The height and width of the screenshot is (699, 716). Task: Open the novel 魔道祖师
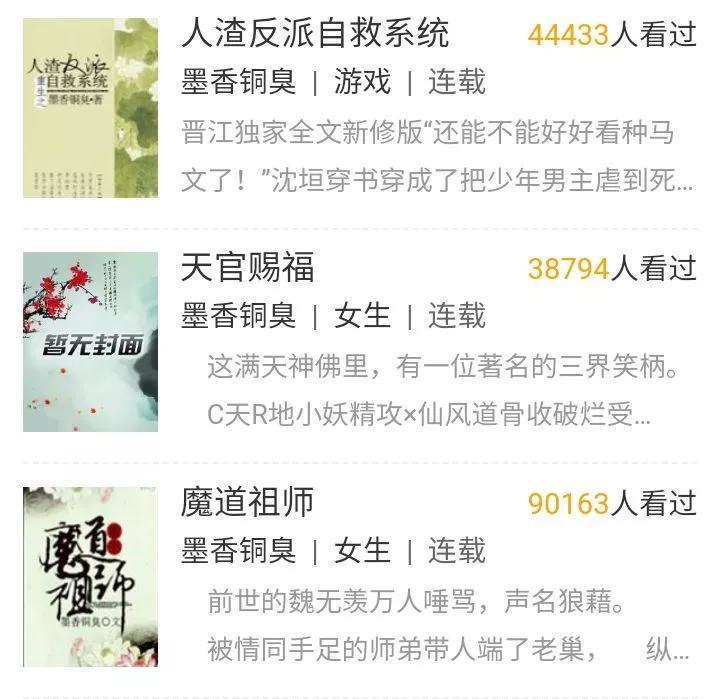tap(248, 502)
